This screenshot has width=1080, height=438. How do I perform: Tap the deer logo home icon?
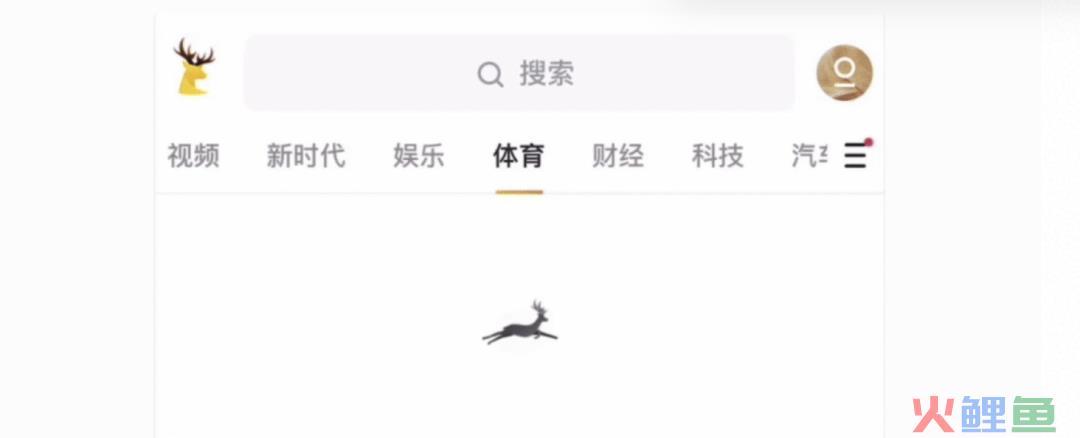point(193,67)
